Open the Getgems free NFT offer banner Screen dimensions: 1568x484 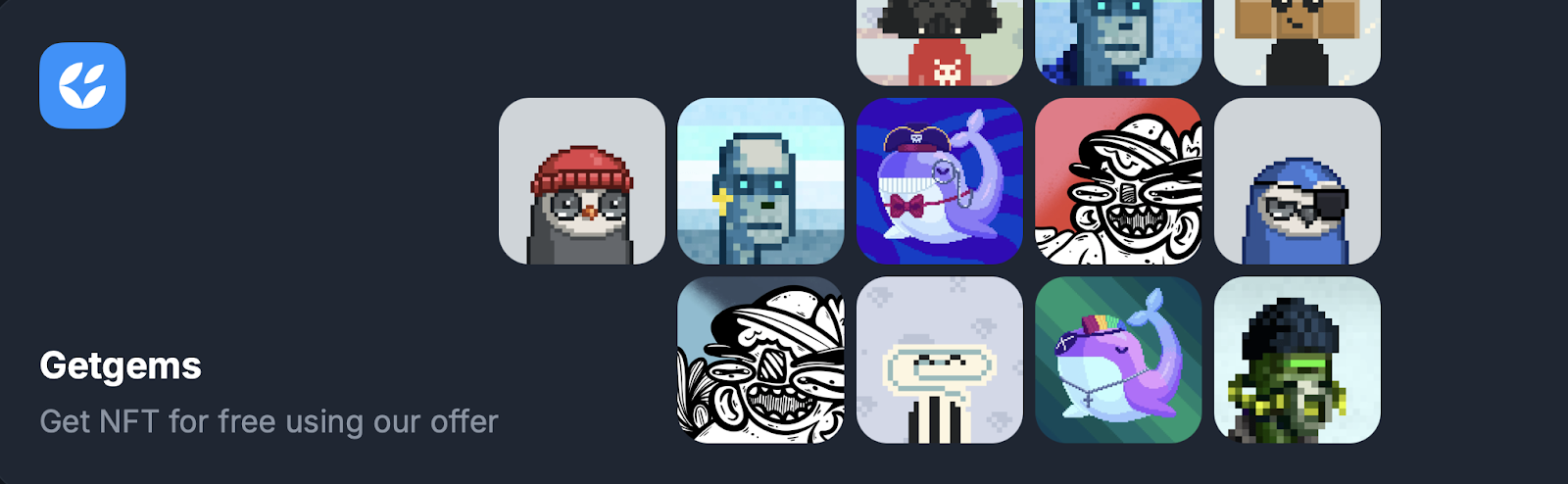pos(269,393)
